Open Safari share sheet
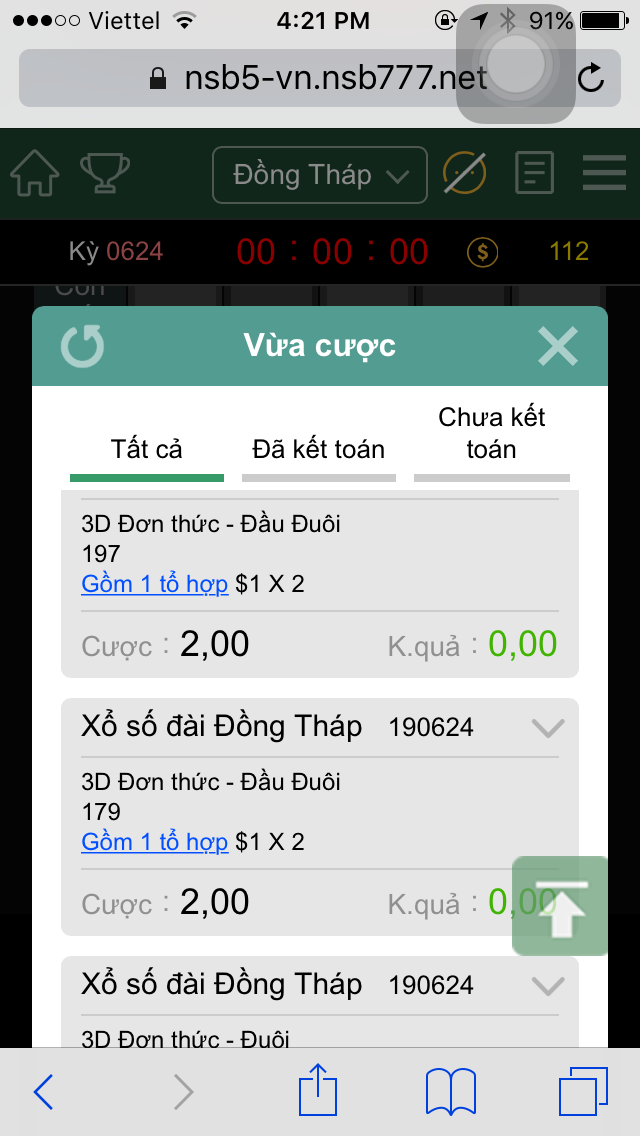 tap(318, 1092)
